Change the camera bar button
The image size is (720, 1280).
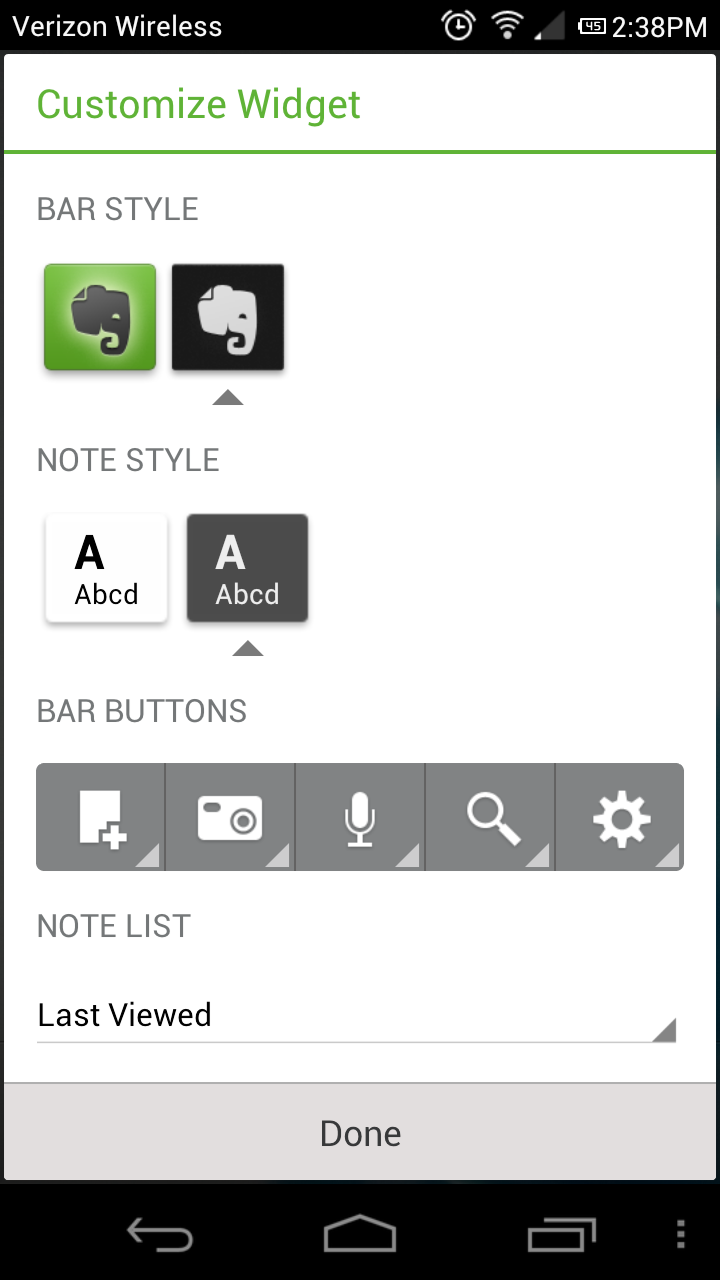230,817
